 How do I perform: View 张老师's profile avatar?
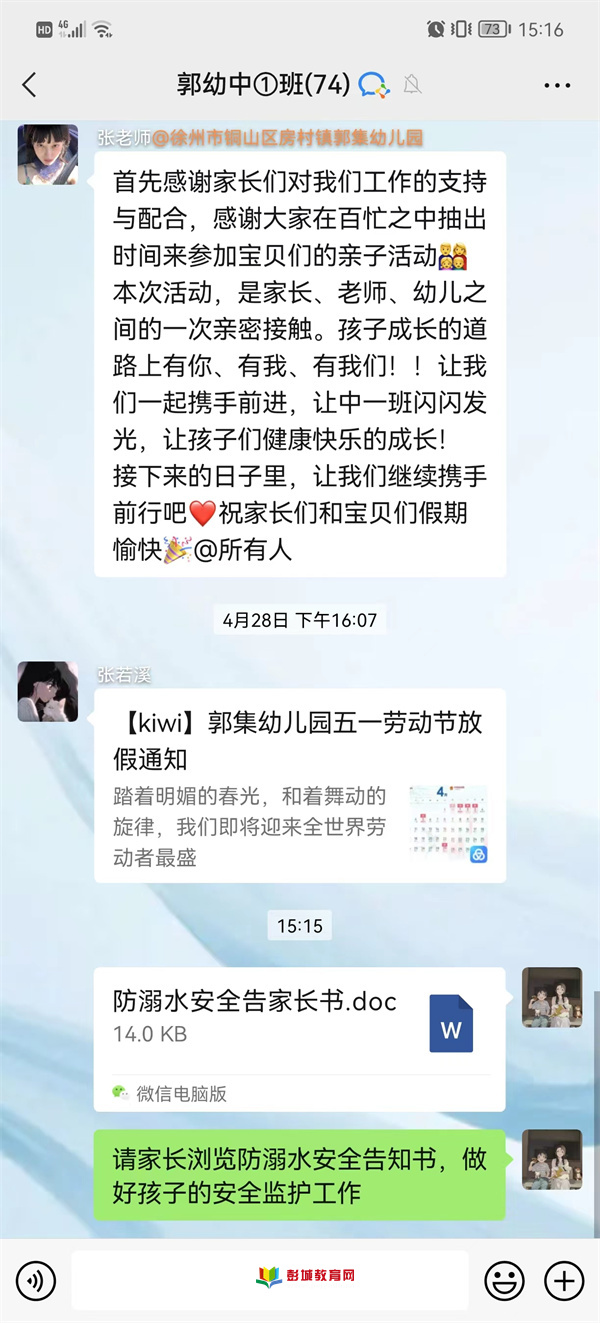coord(47,155)
